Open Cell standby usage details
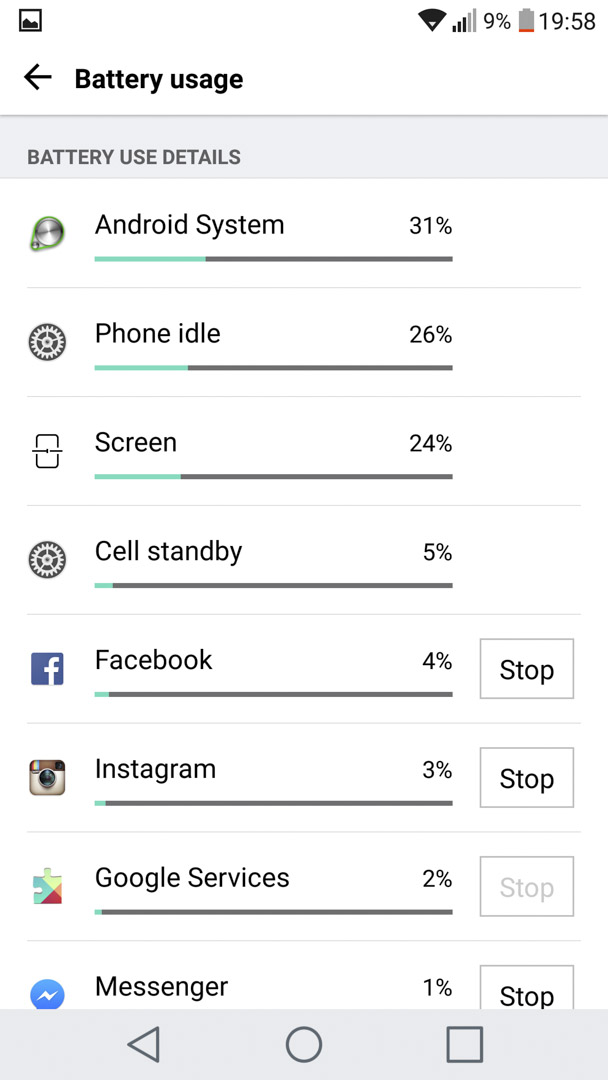 pos(304,560)
